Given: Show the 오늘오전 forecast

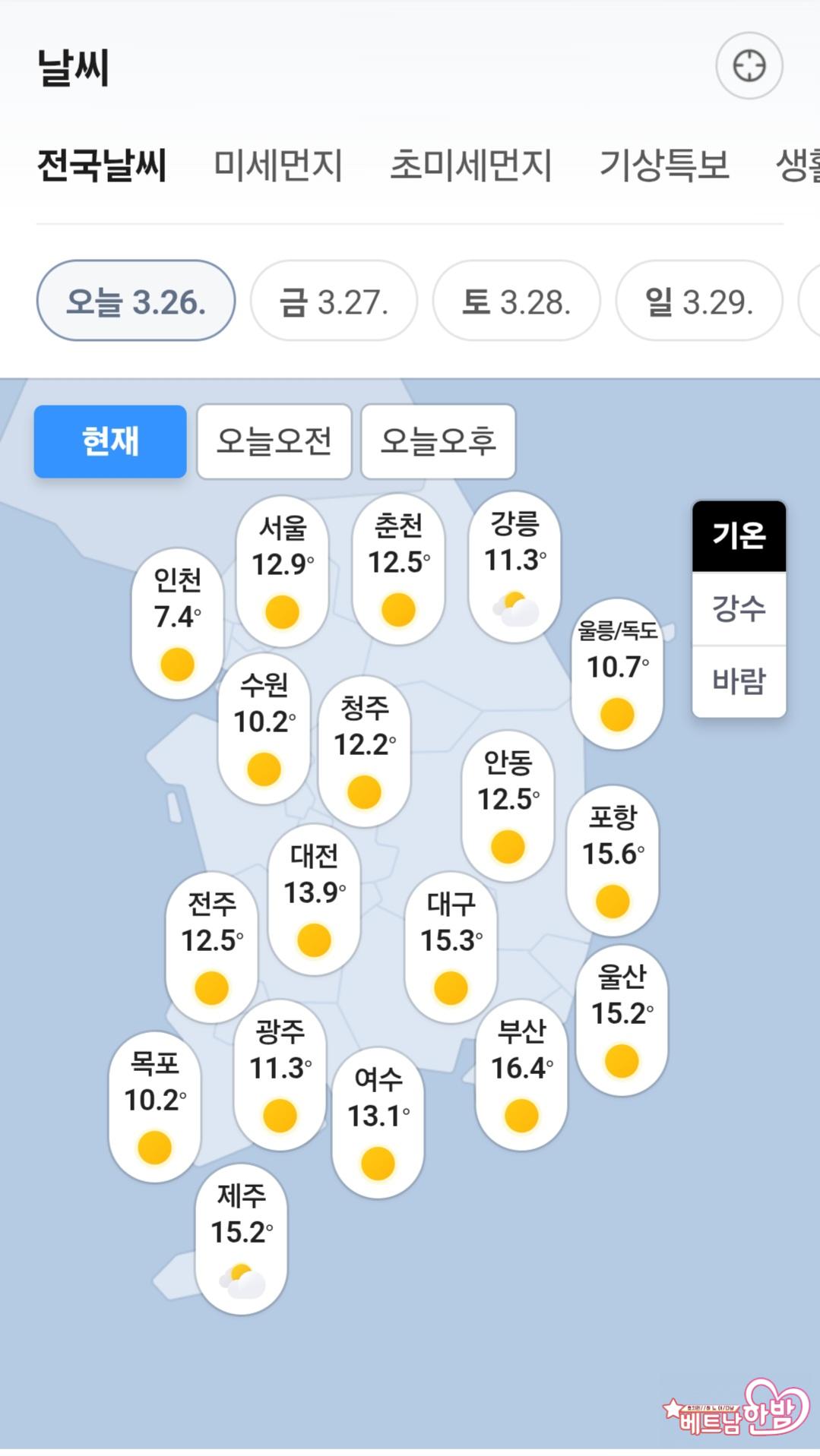Looking at the screenshot, I should 274,441.
